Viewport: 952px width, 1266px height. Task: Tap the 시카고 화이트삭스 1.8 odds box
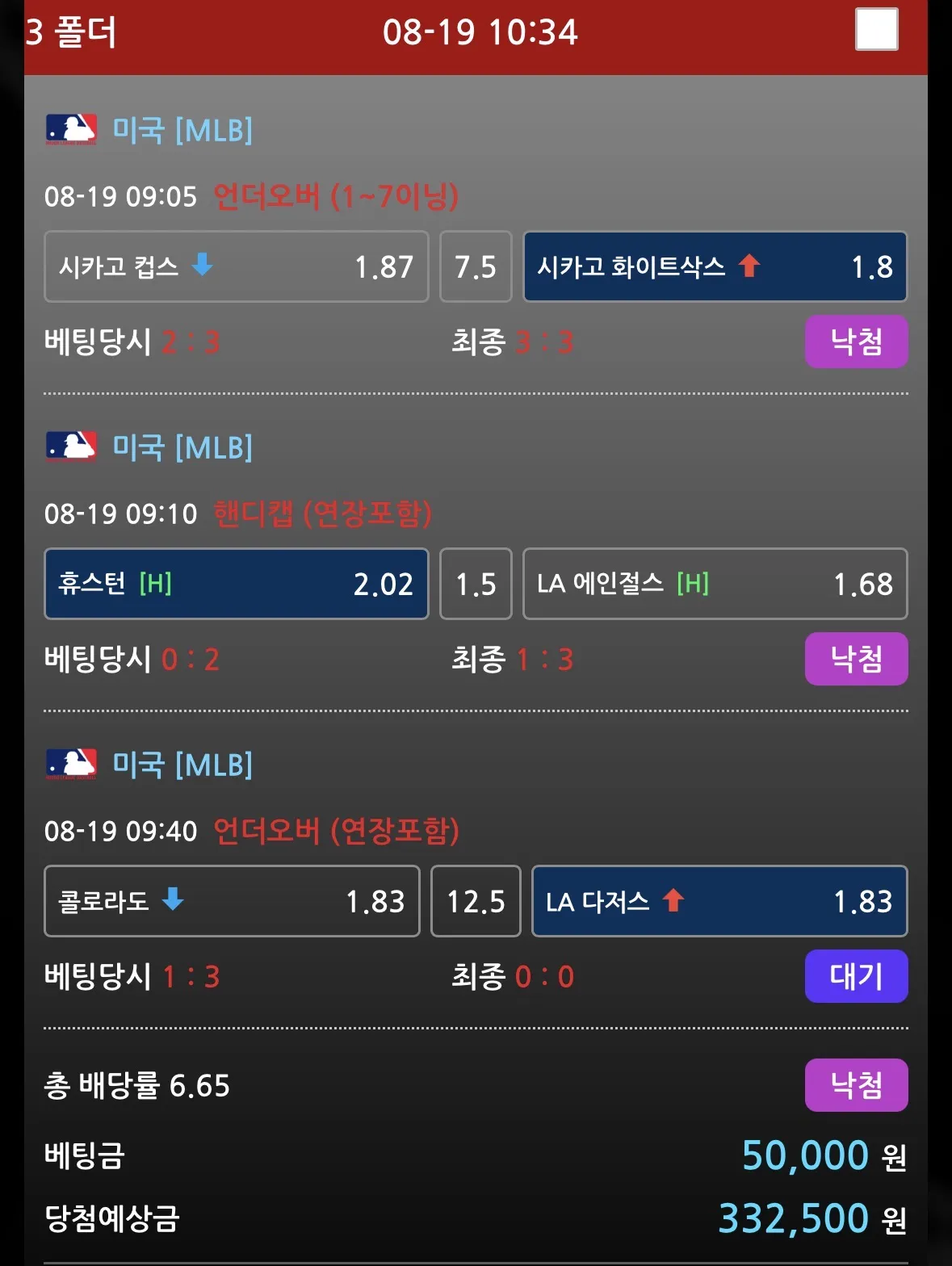[715, 266]
